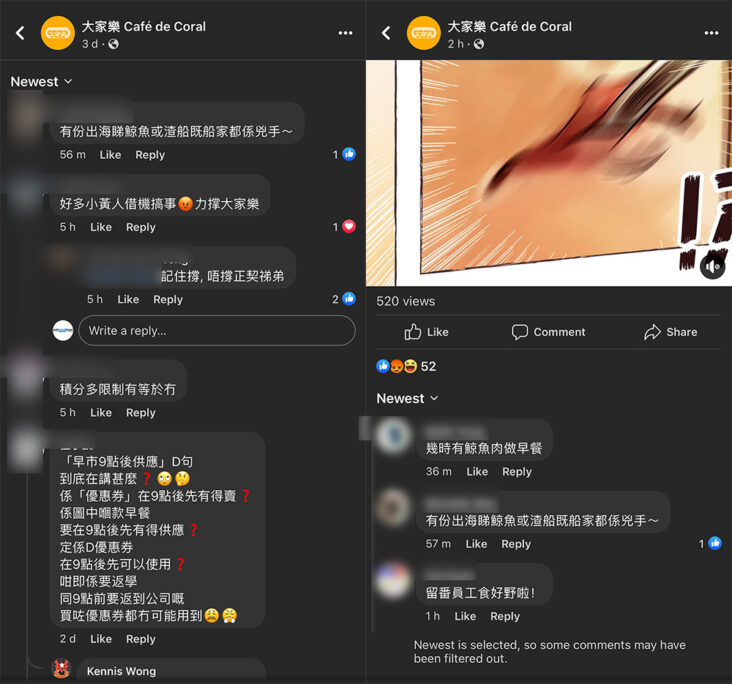Reply to the 好多小黃人借機搞事 comment
The height and width of the screenshot is (684, 732).
[141, 227]
